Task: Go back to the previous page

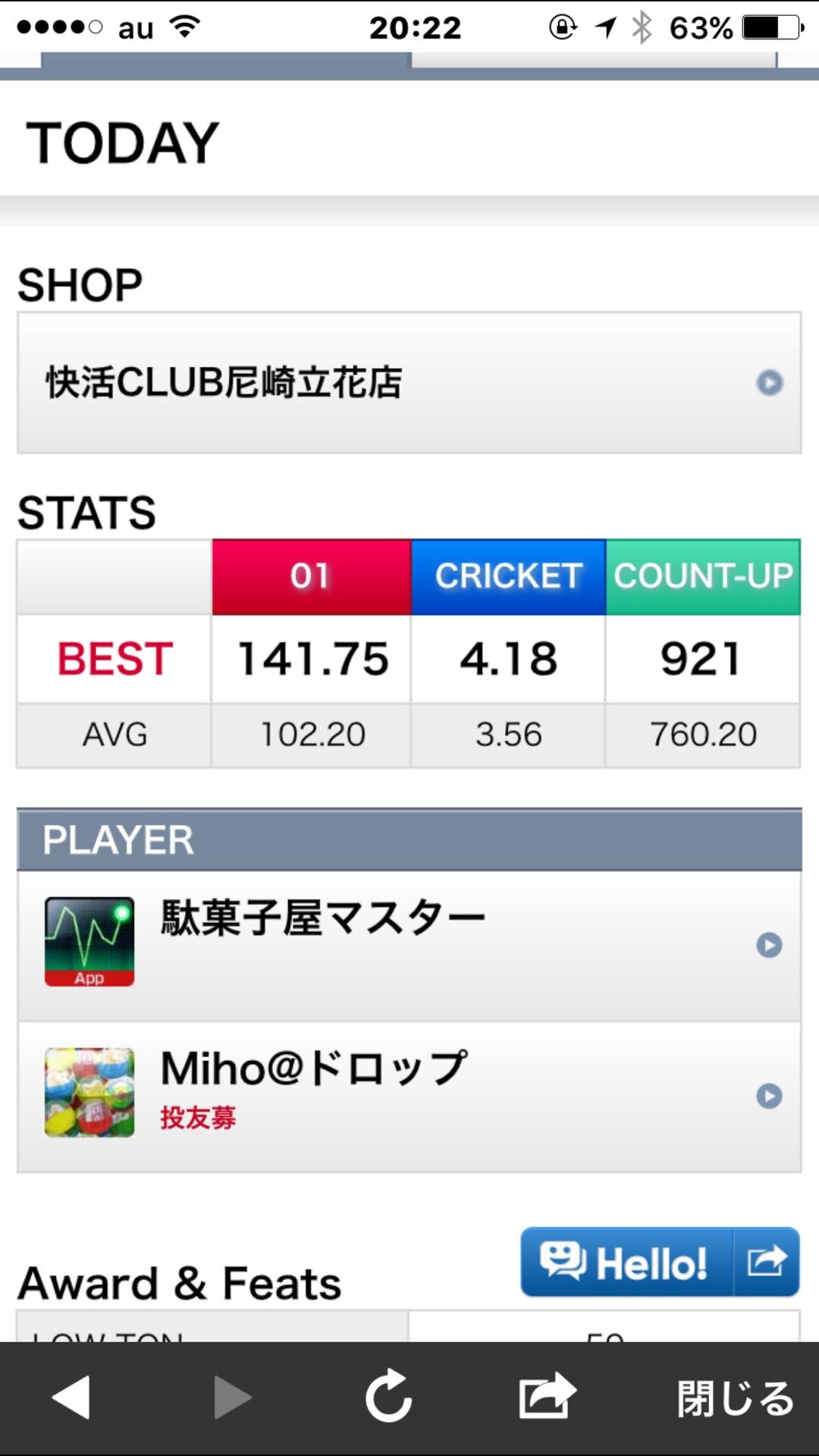Action: coord(71,1397)
